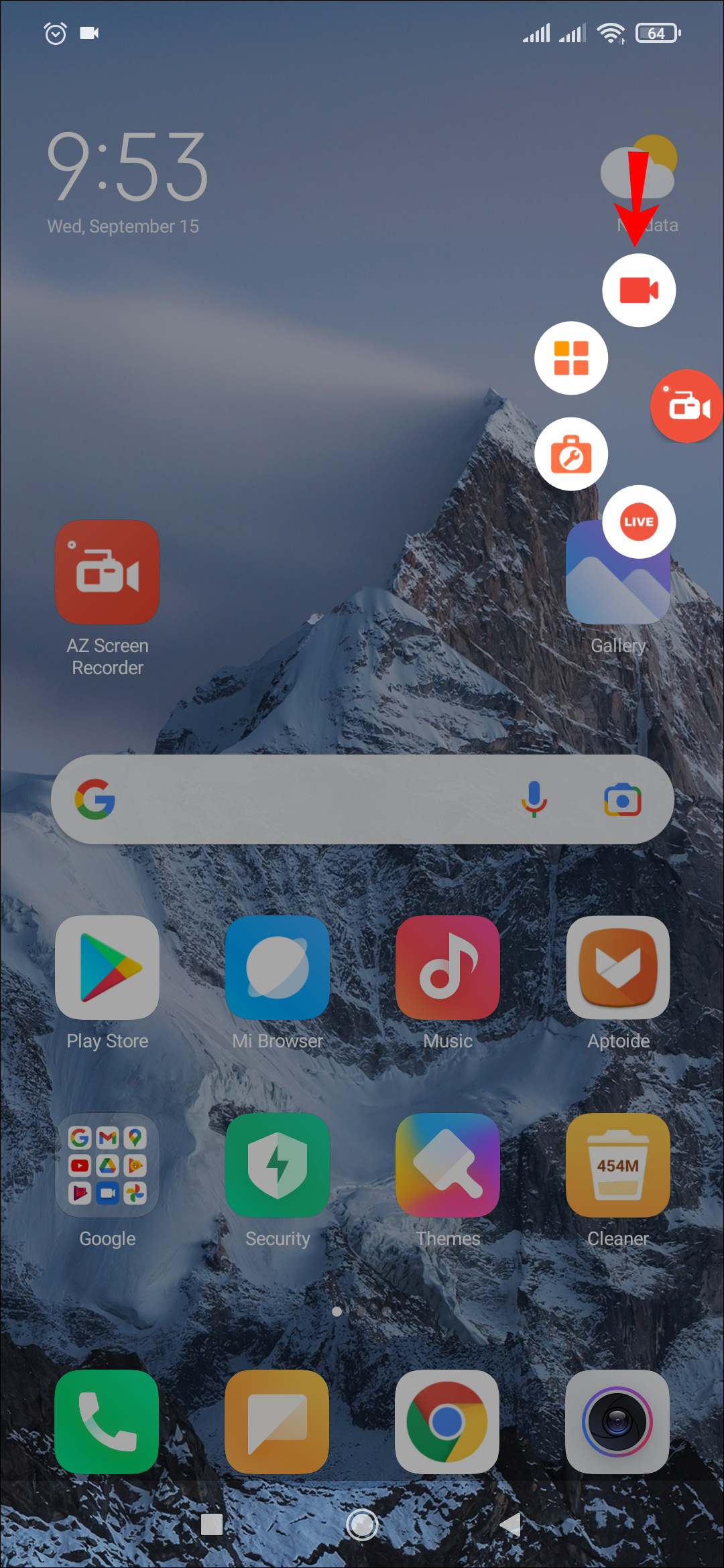Viewport: 724px width, 1568px height.
Task: Collapse the floating AZ recorder overlay button
Action: coord(686,406)
